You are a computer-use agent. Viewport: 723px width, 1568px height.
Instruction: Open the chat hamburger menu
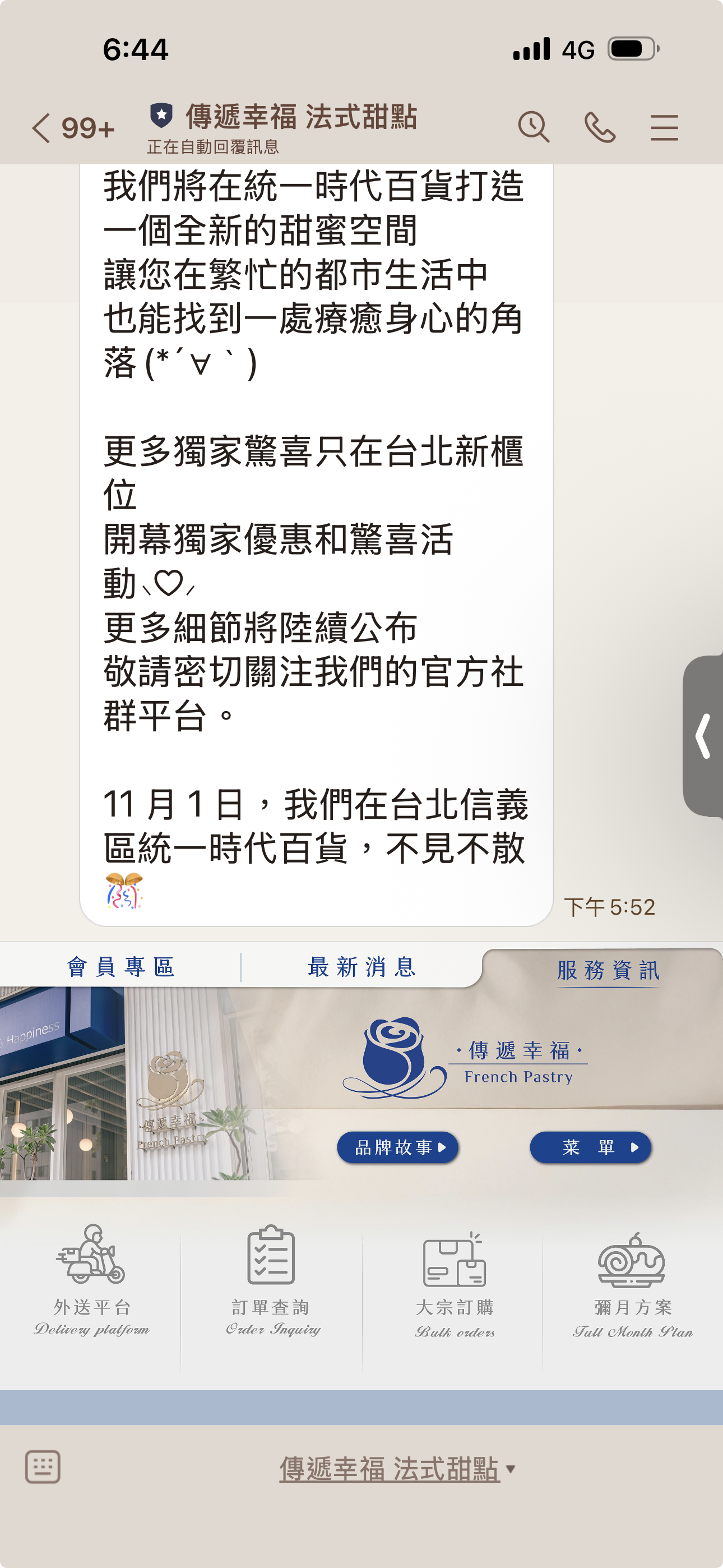[664, 128]
